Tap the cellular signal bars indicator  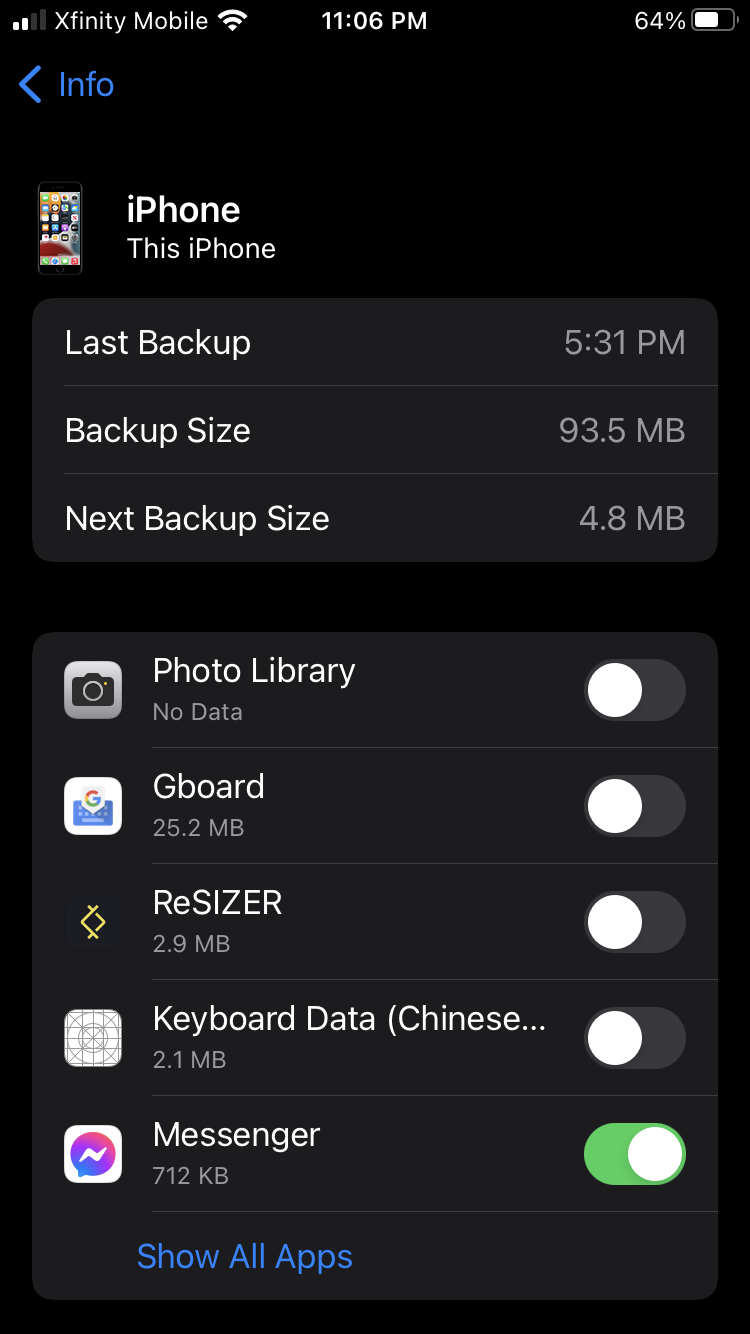click(27, 19)
